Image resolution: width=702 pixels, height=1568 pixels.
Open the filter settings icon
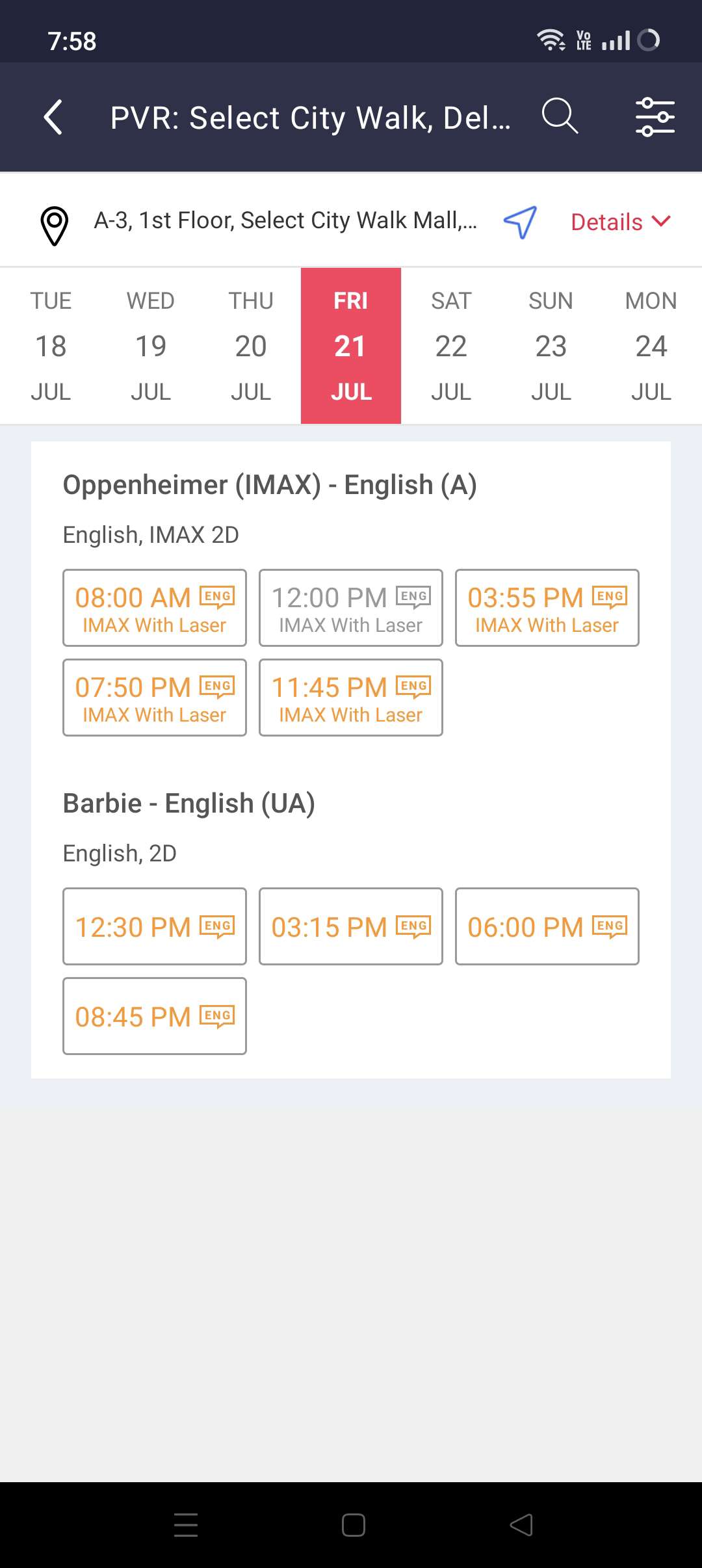click(x=655, y=117)
